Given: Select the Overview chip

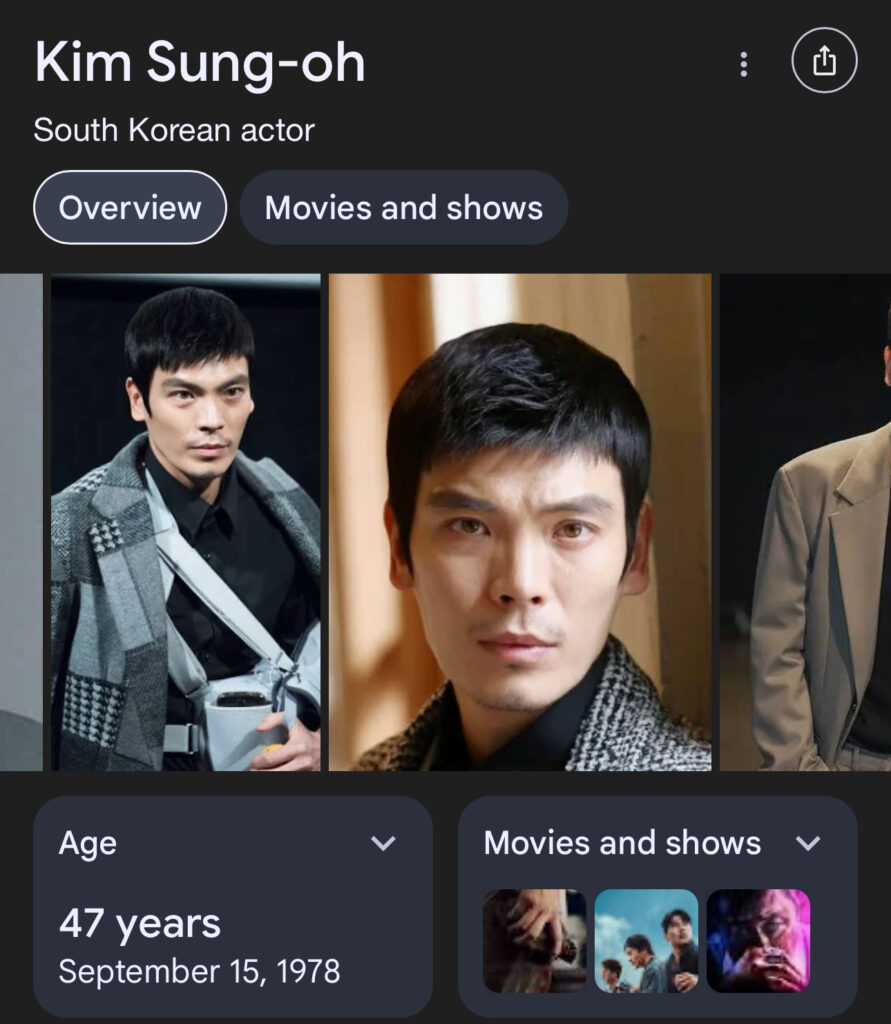Looking at the screenshot, I should 130,208.
